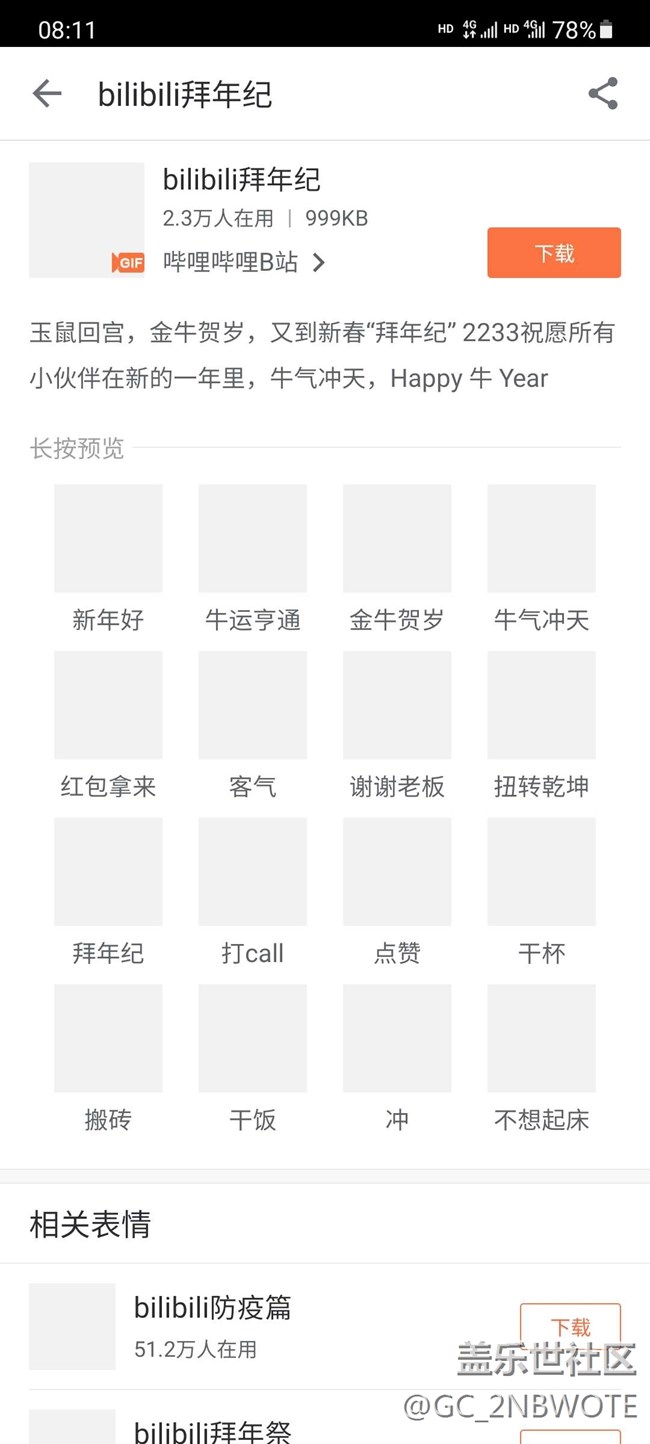Pick the 谢谢老板 sticker
The image size is (650, 1444).
(397, 705)
